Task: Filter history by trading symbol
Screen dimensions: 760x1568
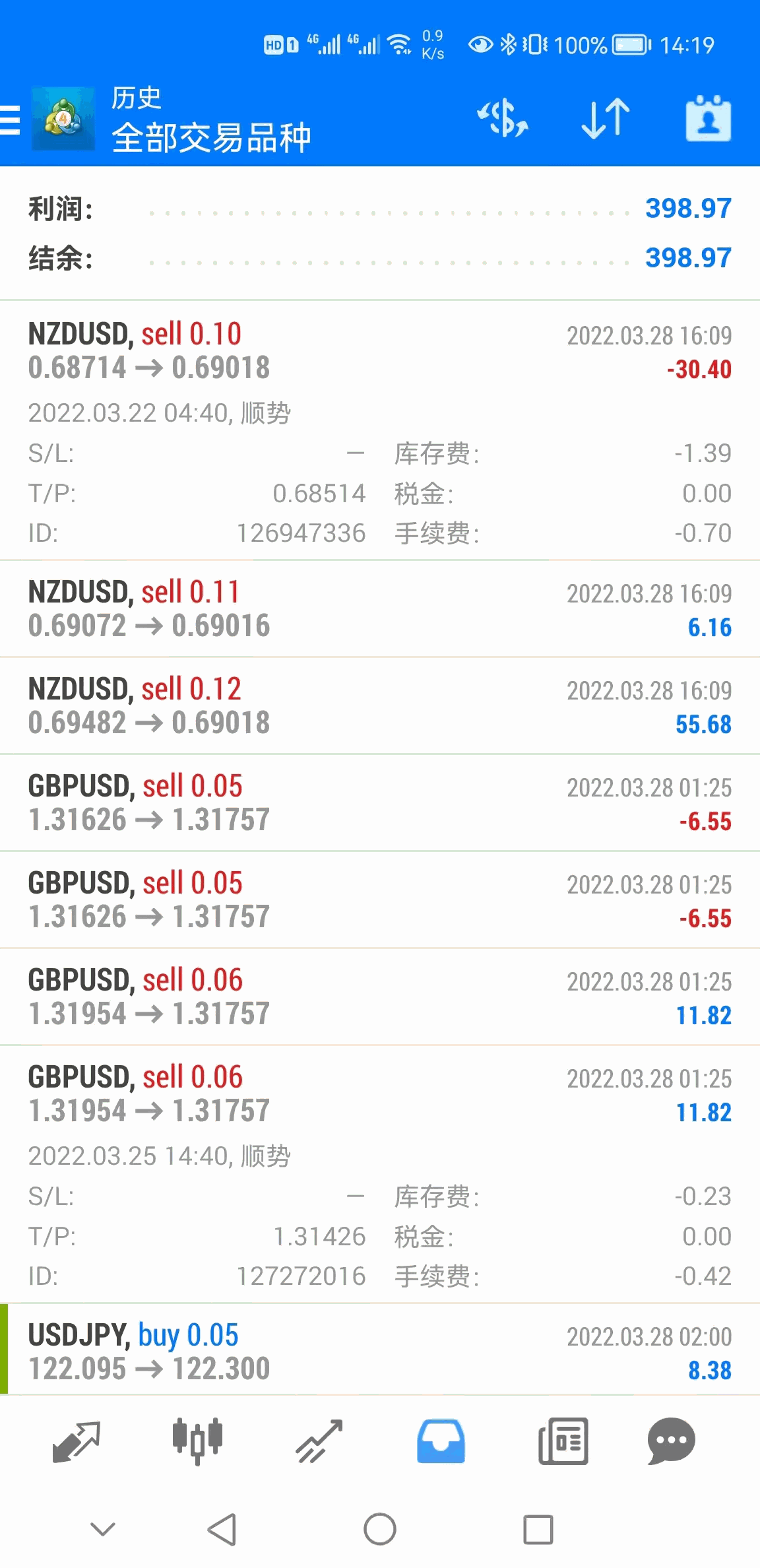Action: coord(503,119)
